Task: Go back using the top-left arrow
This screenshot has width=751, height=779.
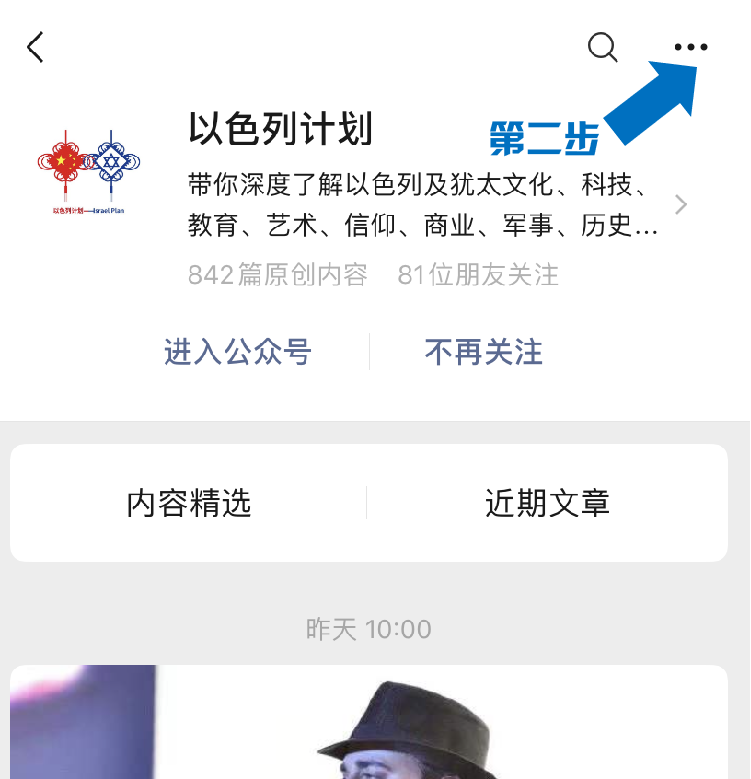Action: coord(36,47)
